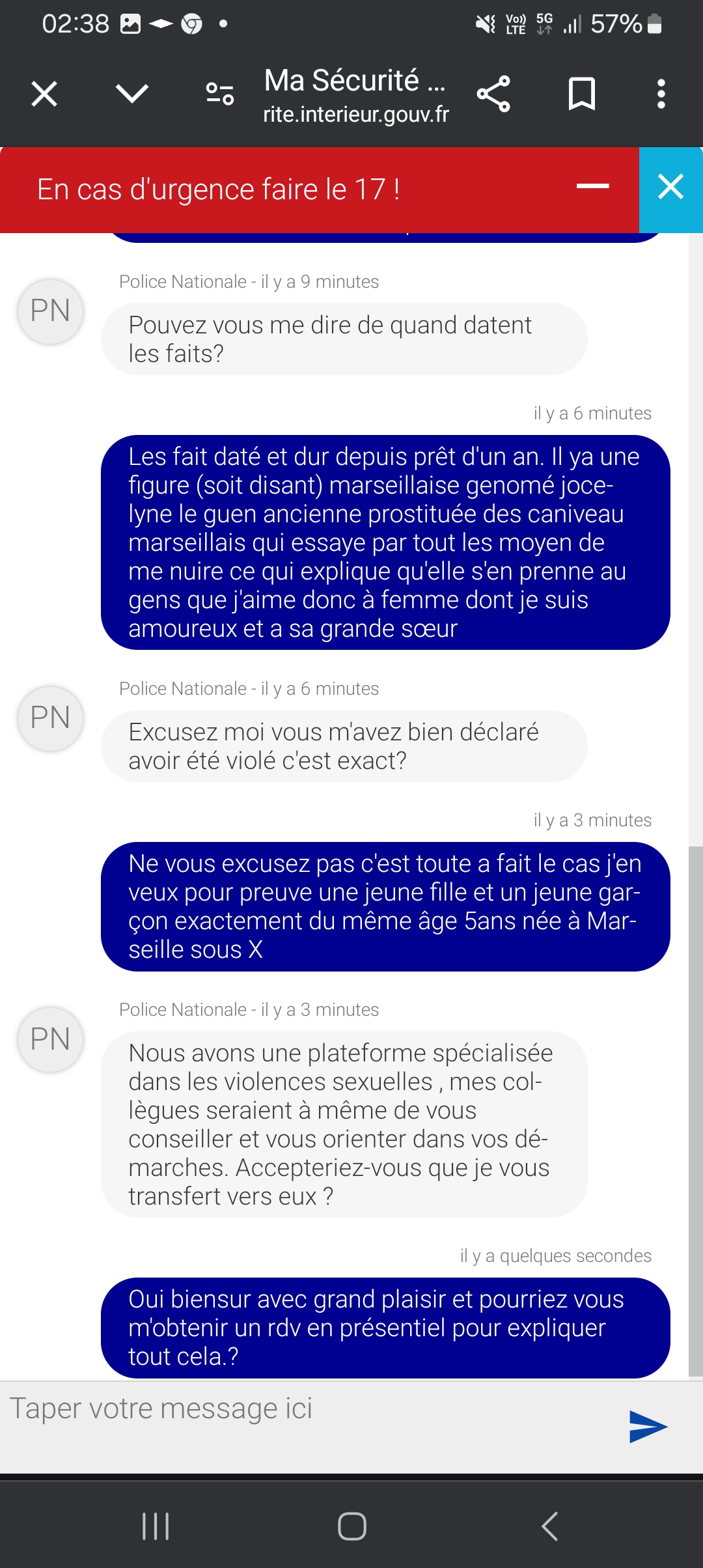The image size is (703, 1568).
Task: Share this Ma Sécurité page
Action: pos(493,94)
